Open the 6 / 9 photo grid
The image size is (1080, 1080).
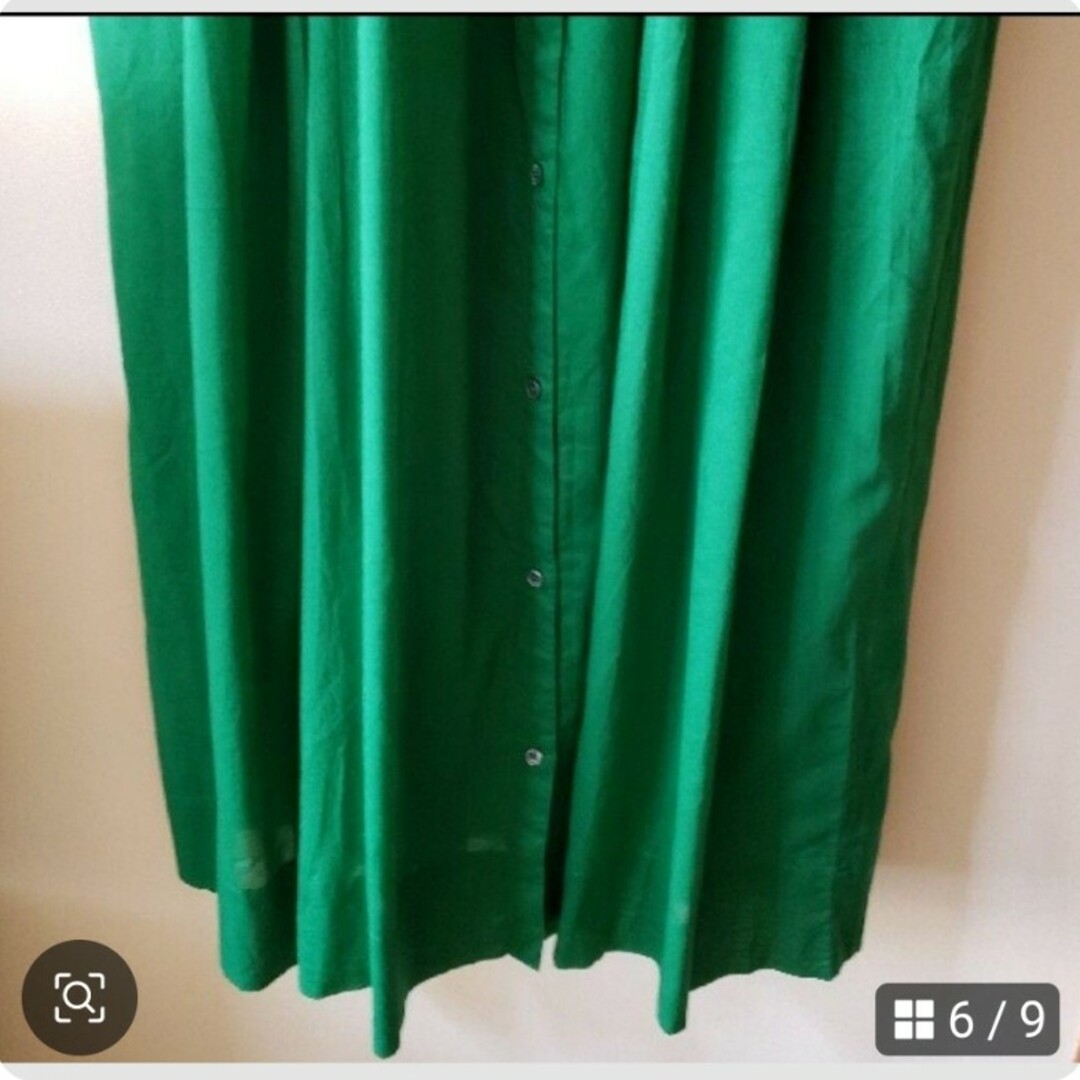coord(967,1018)
